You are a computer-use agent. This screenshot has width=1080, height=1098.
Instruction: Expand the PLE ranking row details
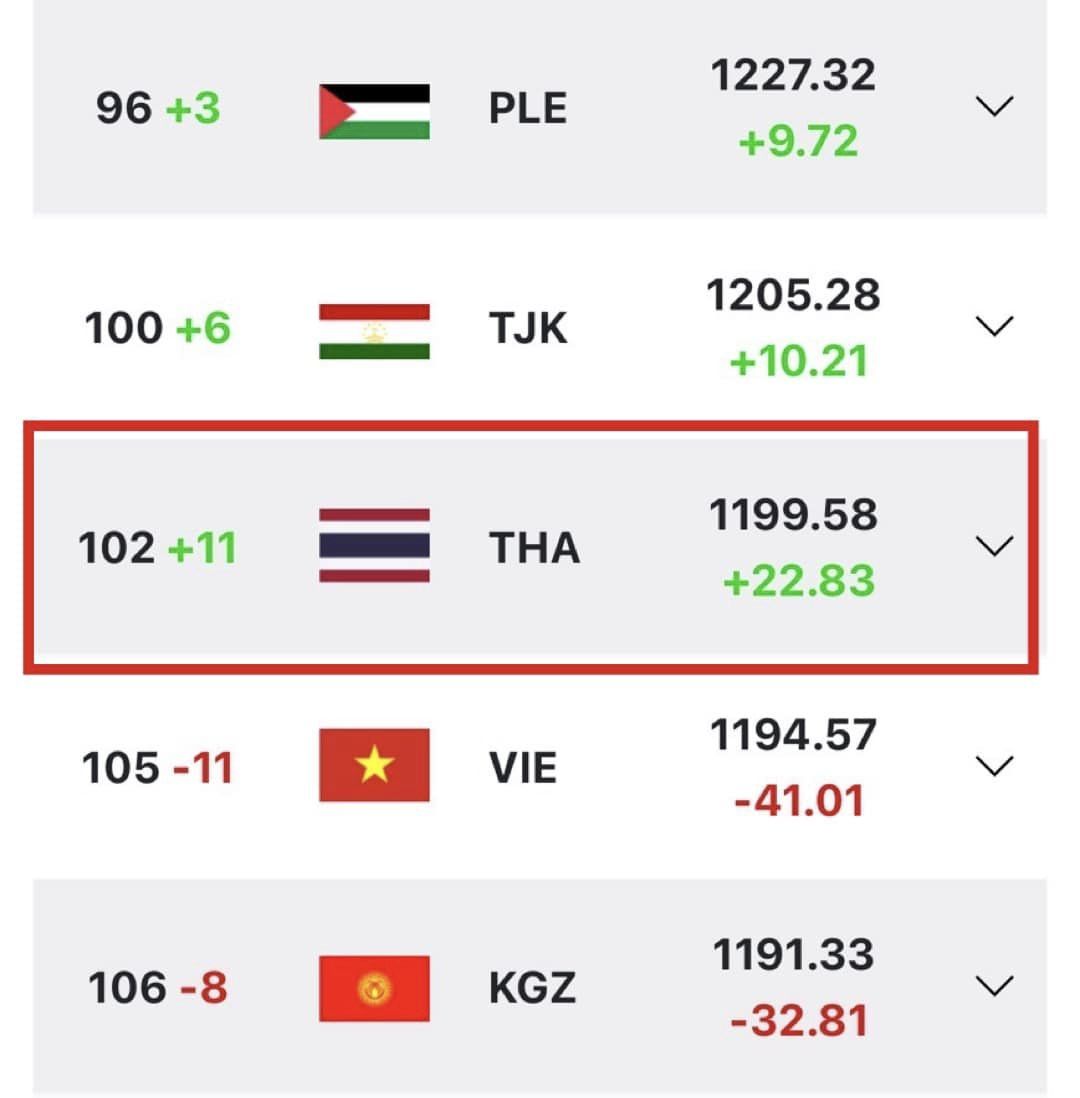(x=994, y=106)
